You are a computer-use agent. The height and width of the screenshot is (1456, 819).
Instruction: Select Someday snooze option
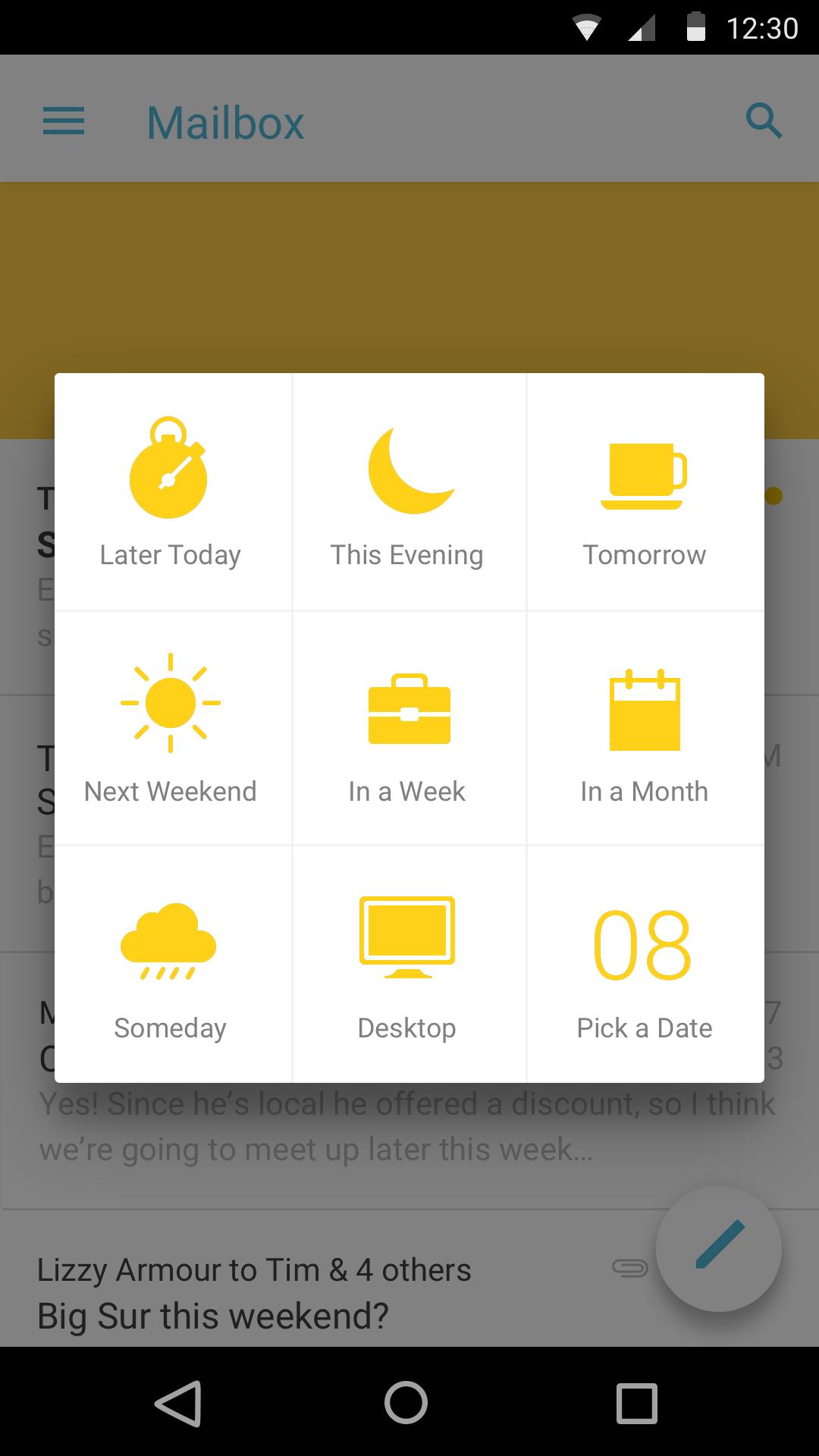[171, 965]
